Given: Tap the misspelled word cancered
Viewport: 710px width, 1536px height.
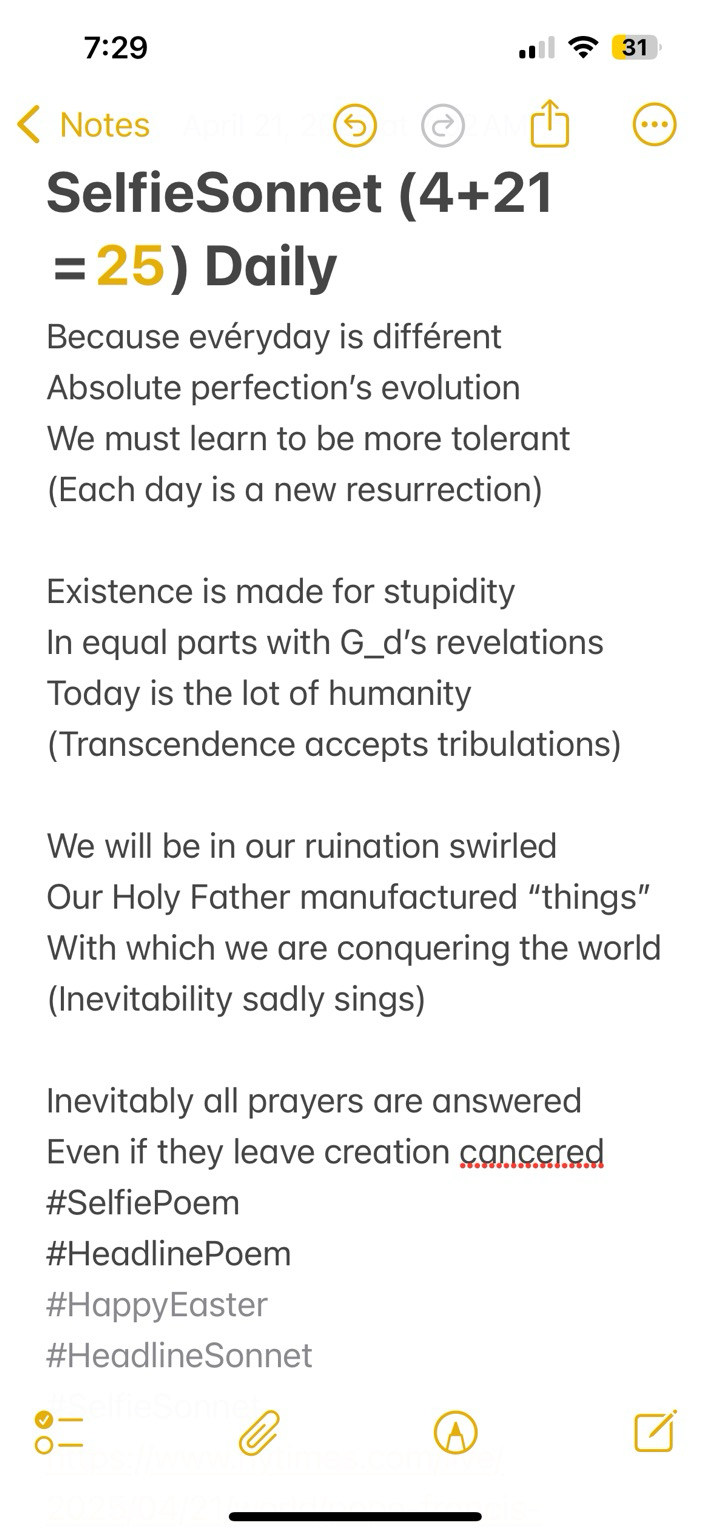Looking at the screenshot, I should point(532,1153).
